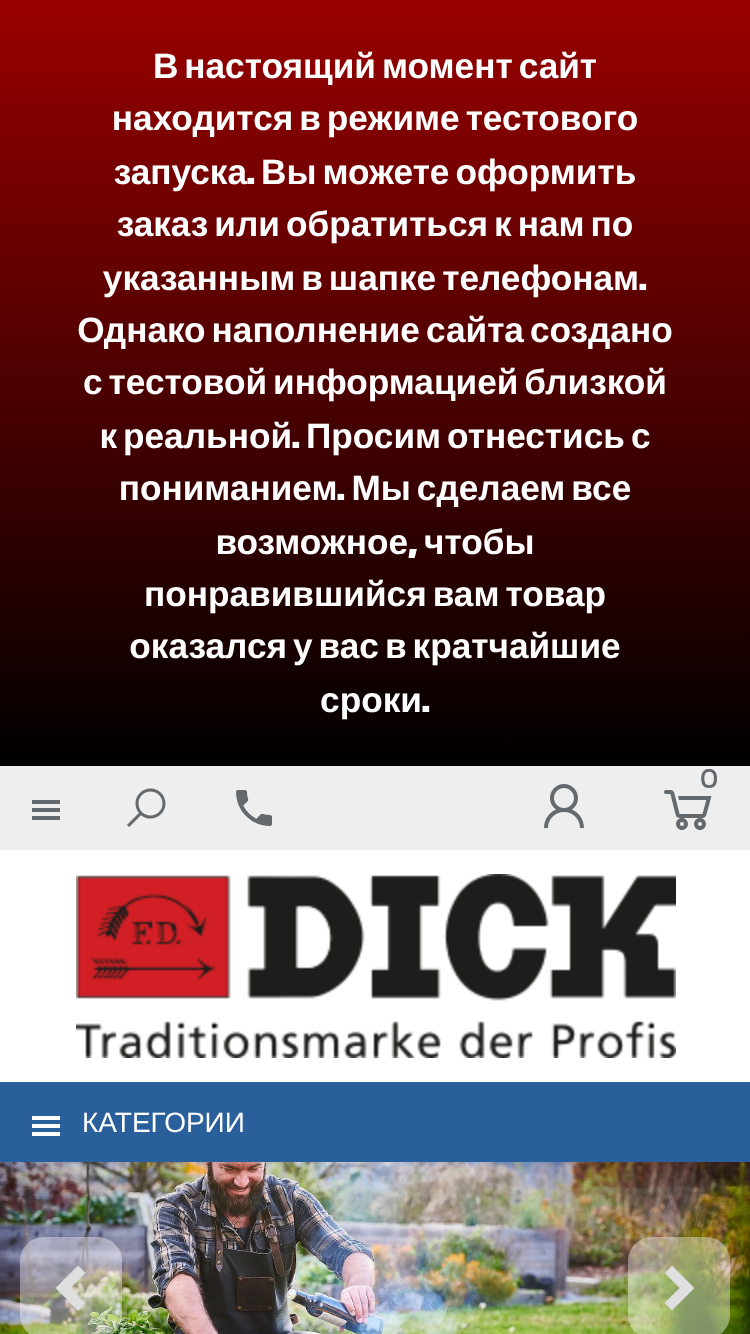Expand the КАТЕГОРИИ menu

[x=375, y=1122]
